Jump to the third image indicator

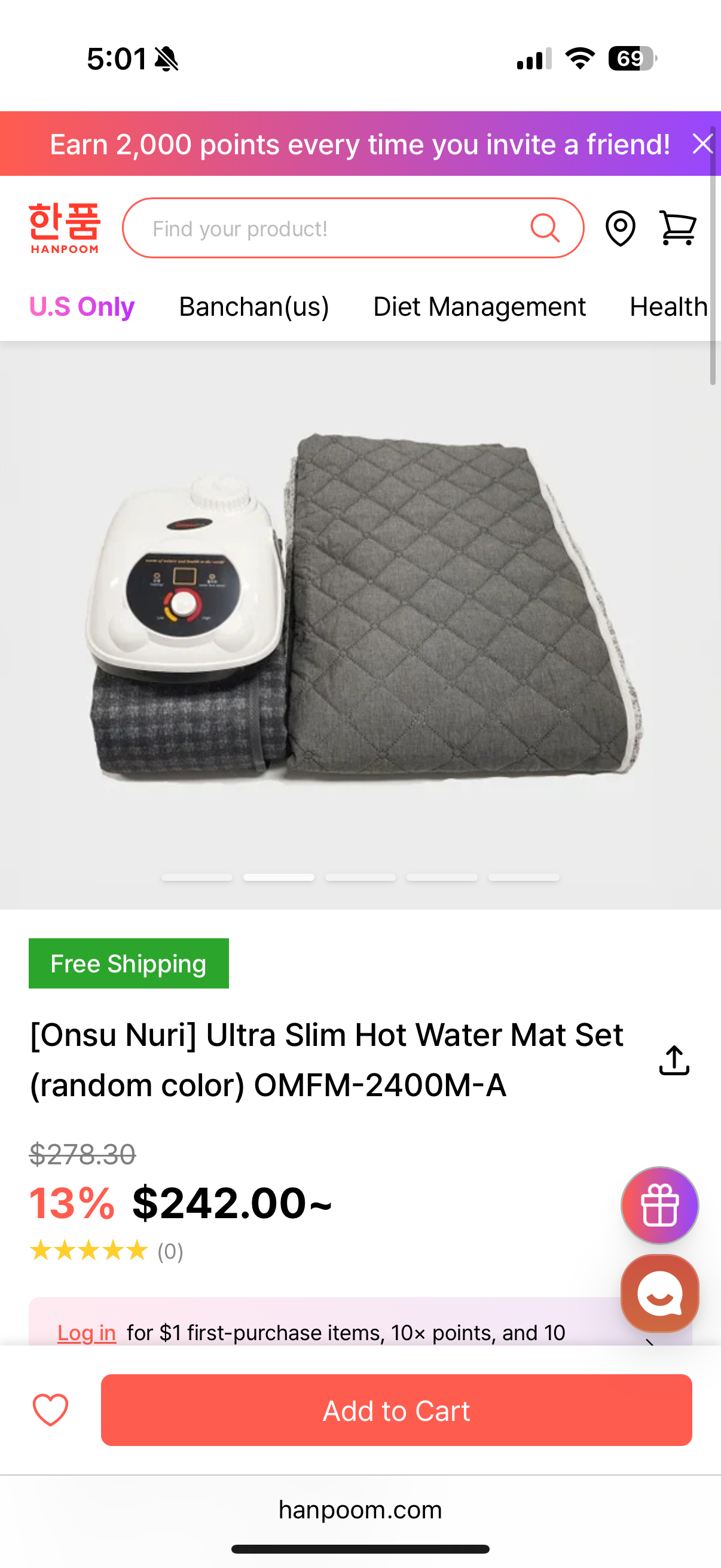coord(360,877)
